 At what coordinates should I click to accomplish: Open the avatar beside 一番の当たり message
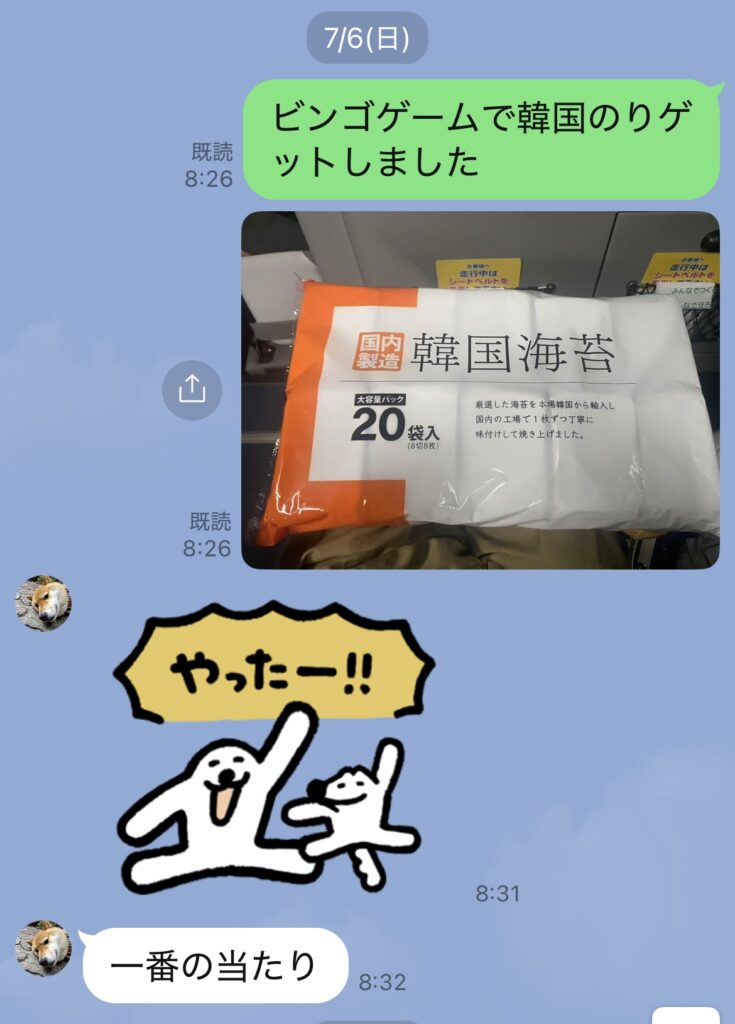pyautogui.click(x=43, y=948)
